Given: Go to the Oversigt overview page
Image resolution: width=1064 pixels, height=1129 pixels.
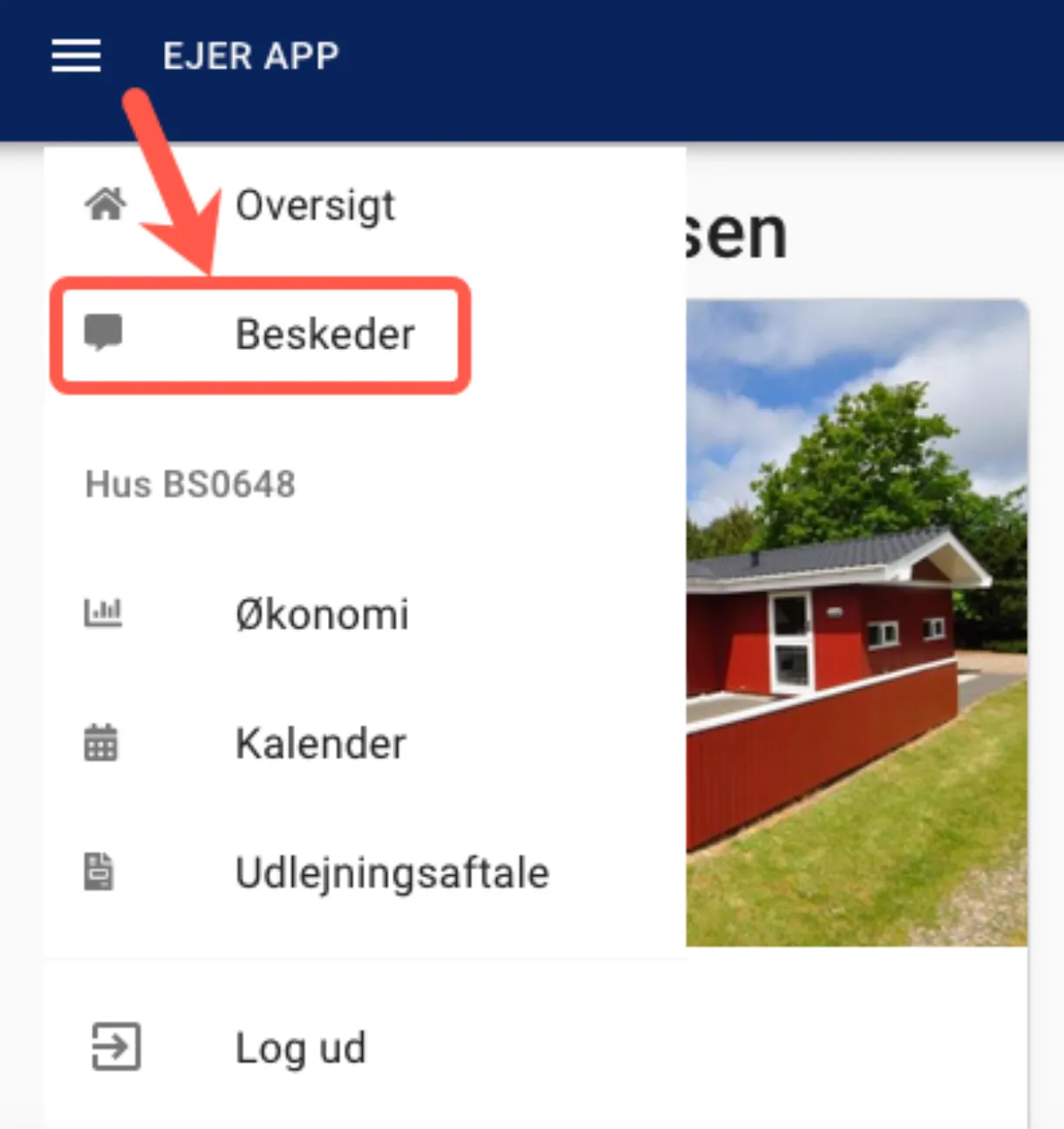Looking at the screenshot, I should pyautogui.click(x=315, y=204).
